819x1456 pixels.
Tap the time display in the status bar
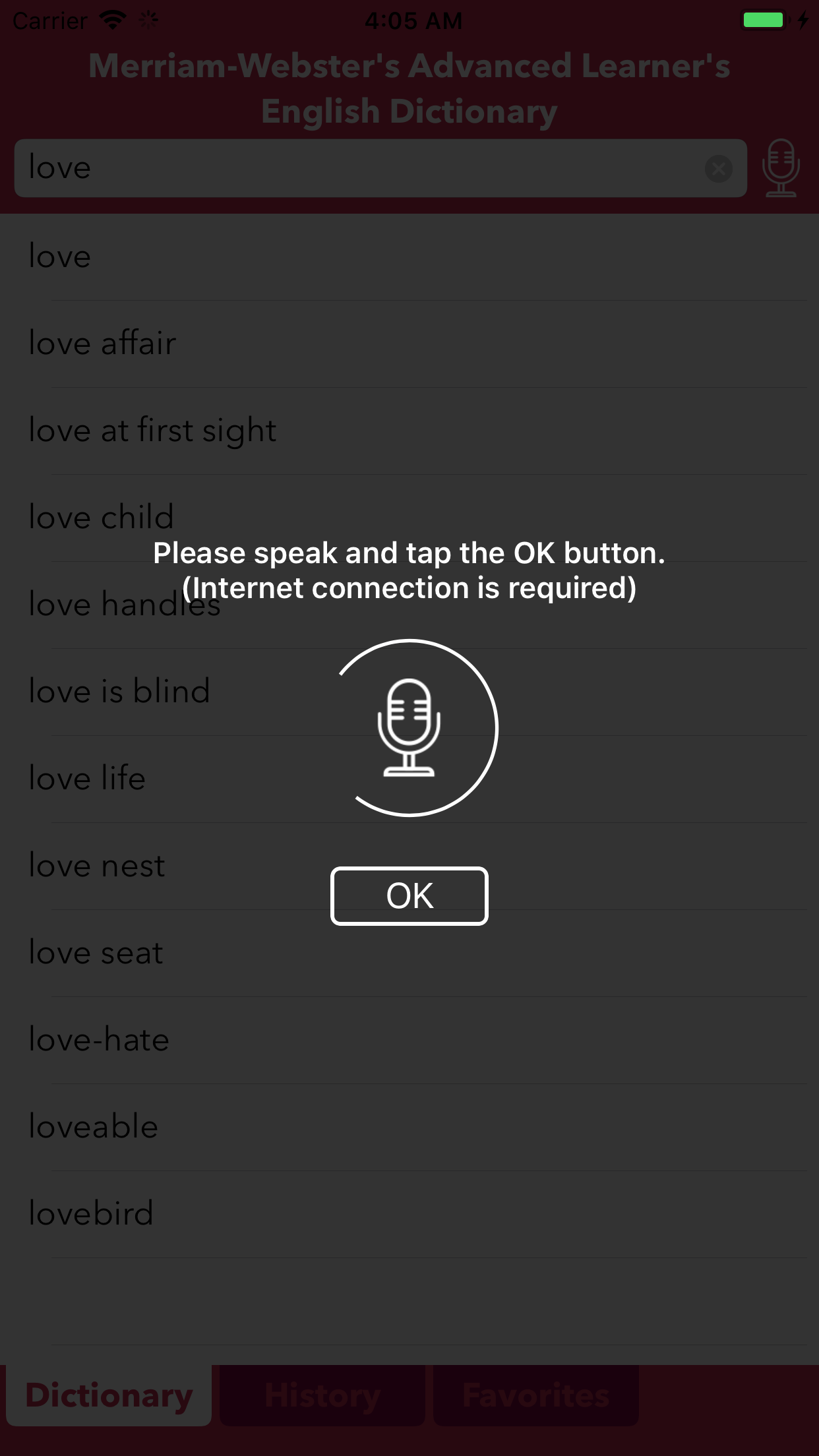414,20
